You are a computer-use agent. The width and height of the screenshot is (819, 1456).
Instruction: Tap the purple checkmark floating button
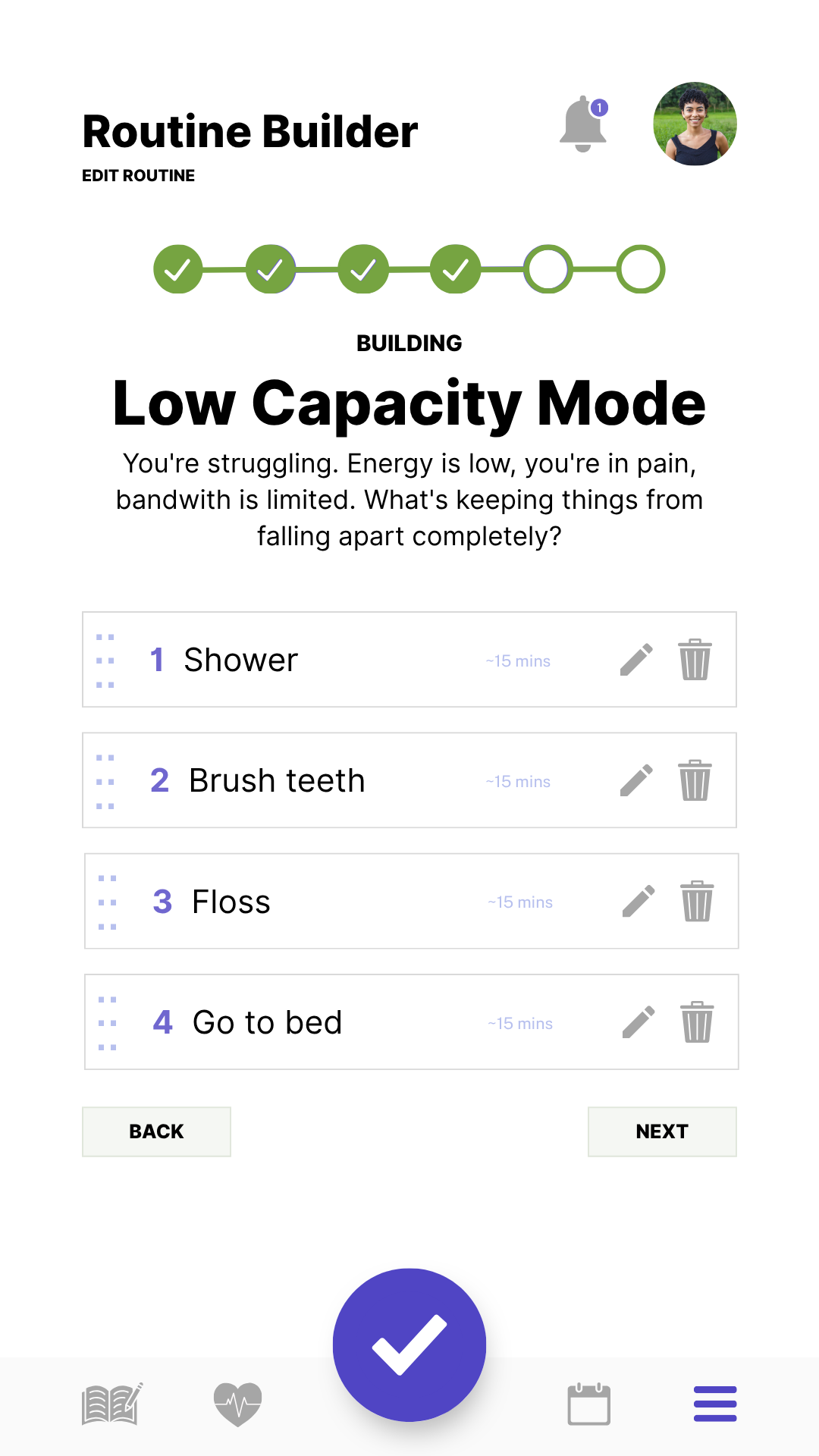tap(409, 1345)
